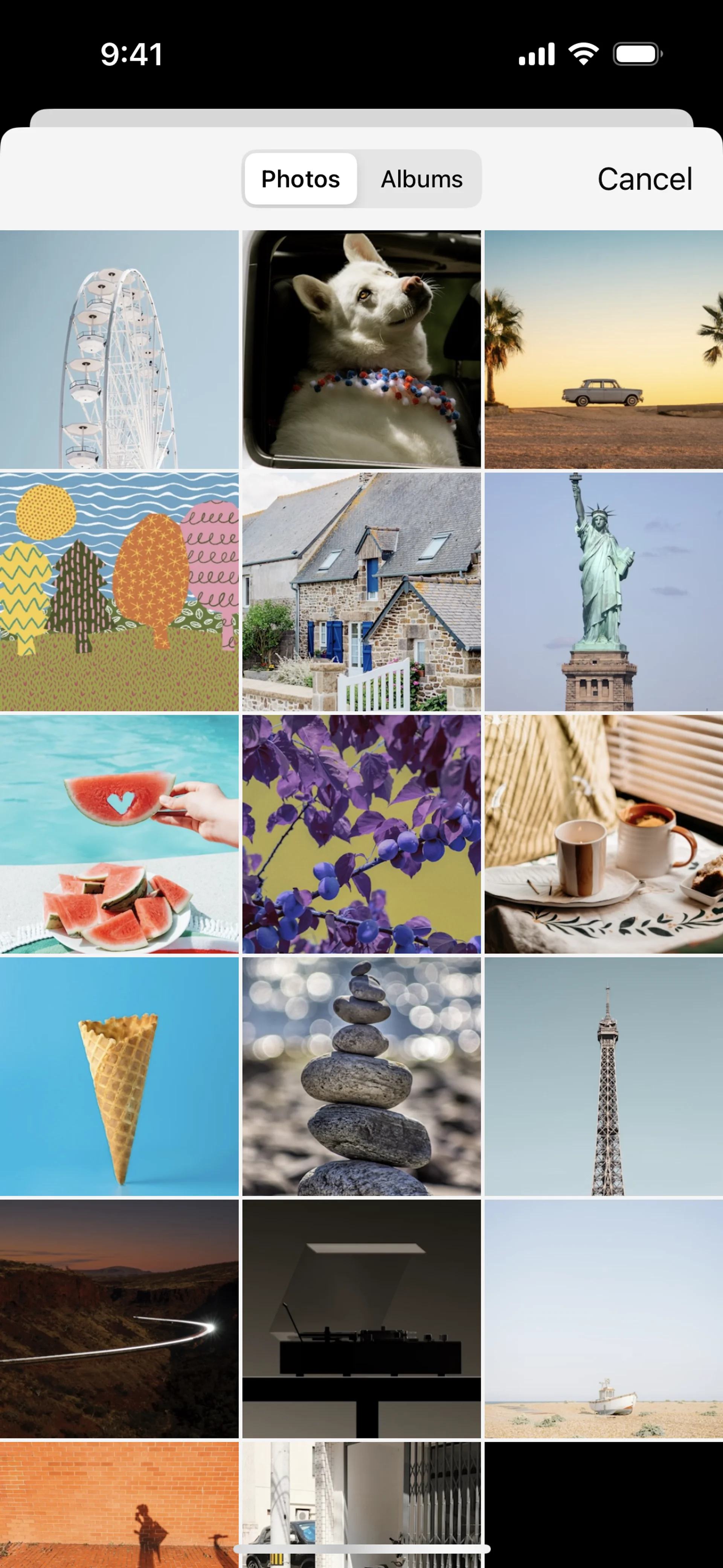
Task: Pick the vintage car sunset photo
Action: tap(604, 349)
